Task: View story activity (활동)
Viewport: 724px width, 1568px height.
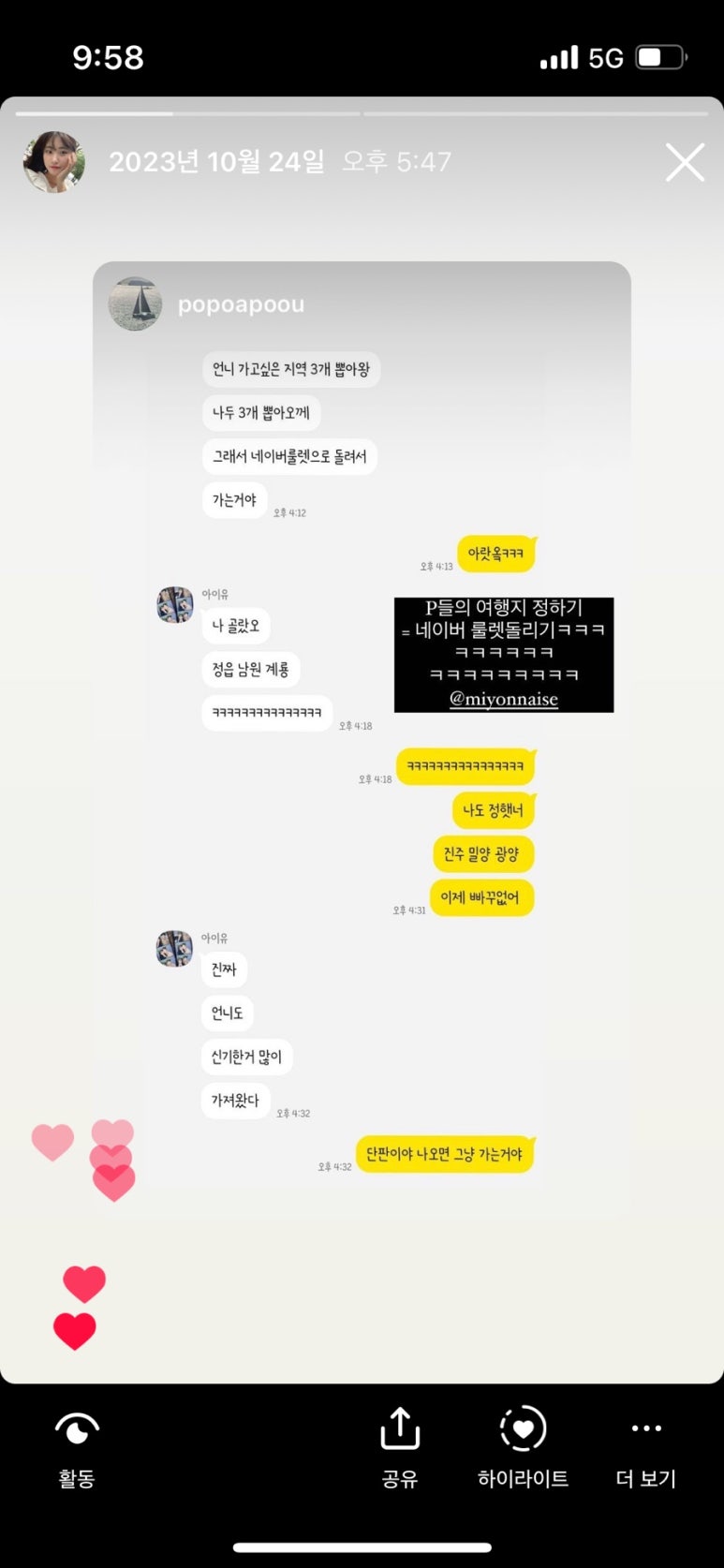Action: coord(77,1449)
